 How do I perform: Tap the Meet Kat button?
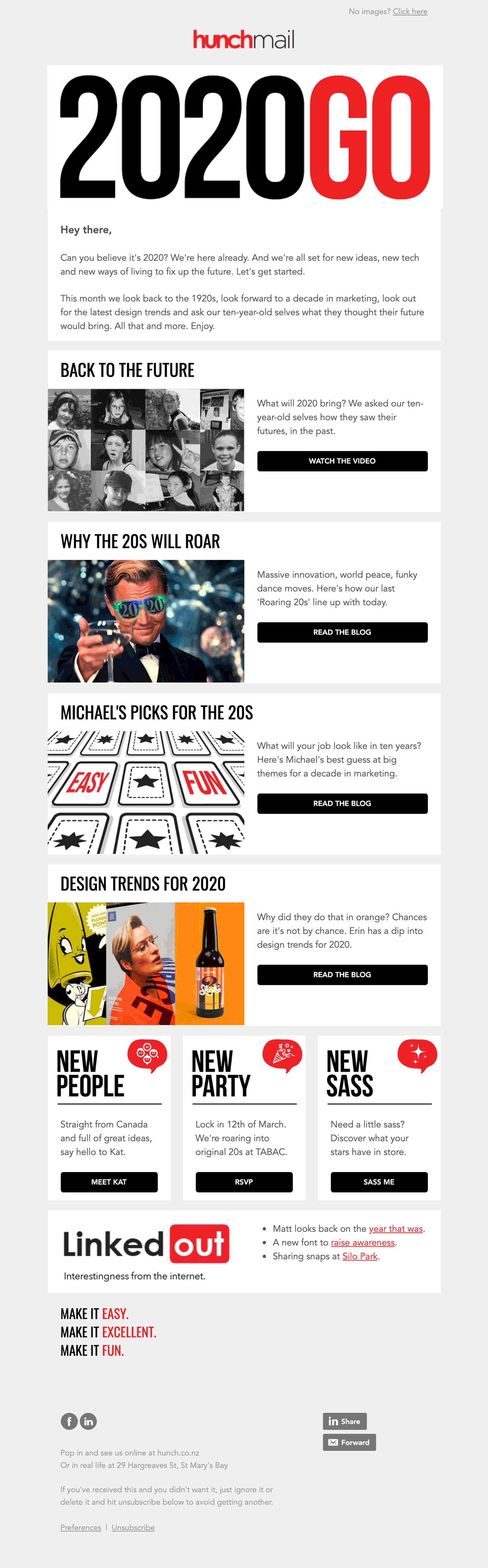coord(109,1182)
